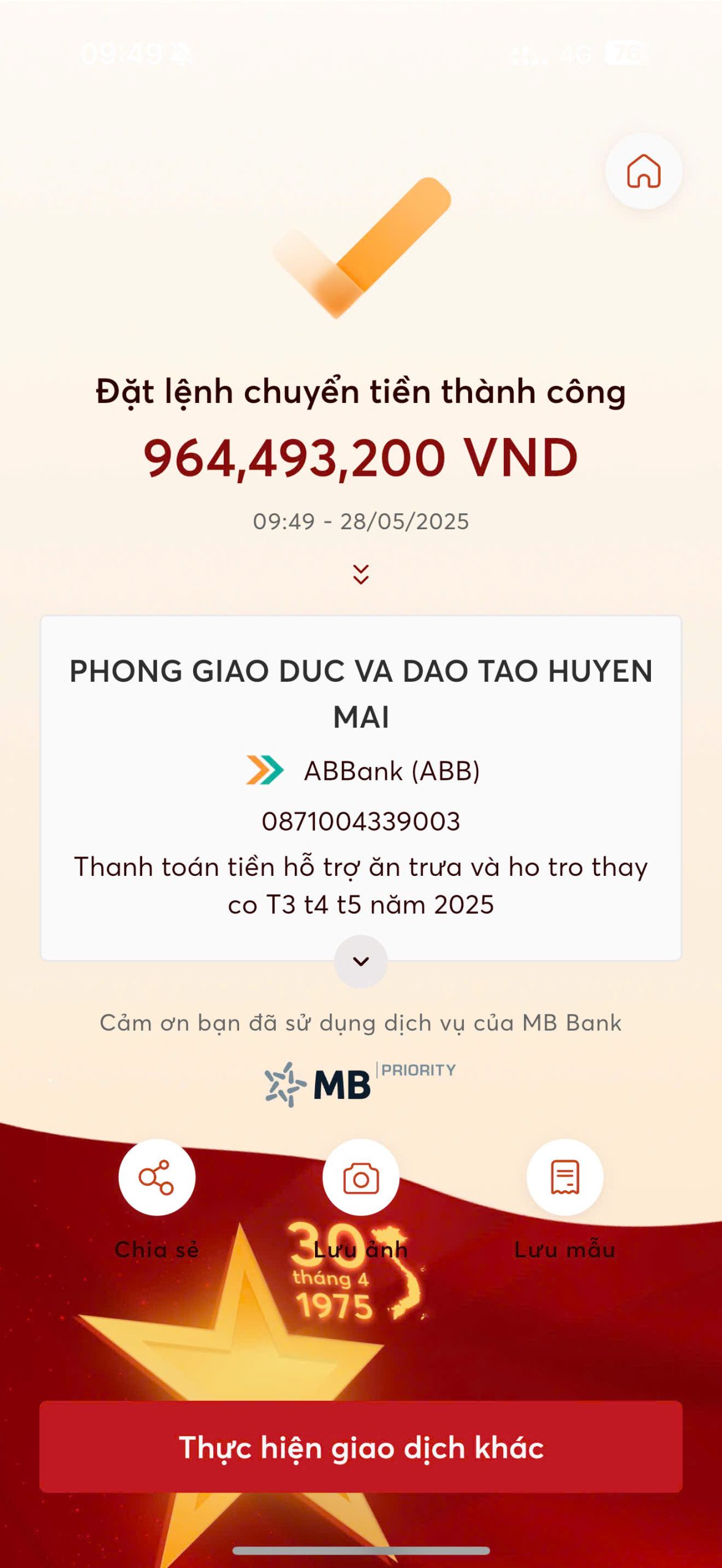Save transfer template with Lưu mẫu
The image size is (722, 1568).
point(564,1177)
